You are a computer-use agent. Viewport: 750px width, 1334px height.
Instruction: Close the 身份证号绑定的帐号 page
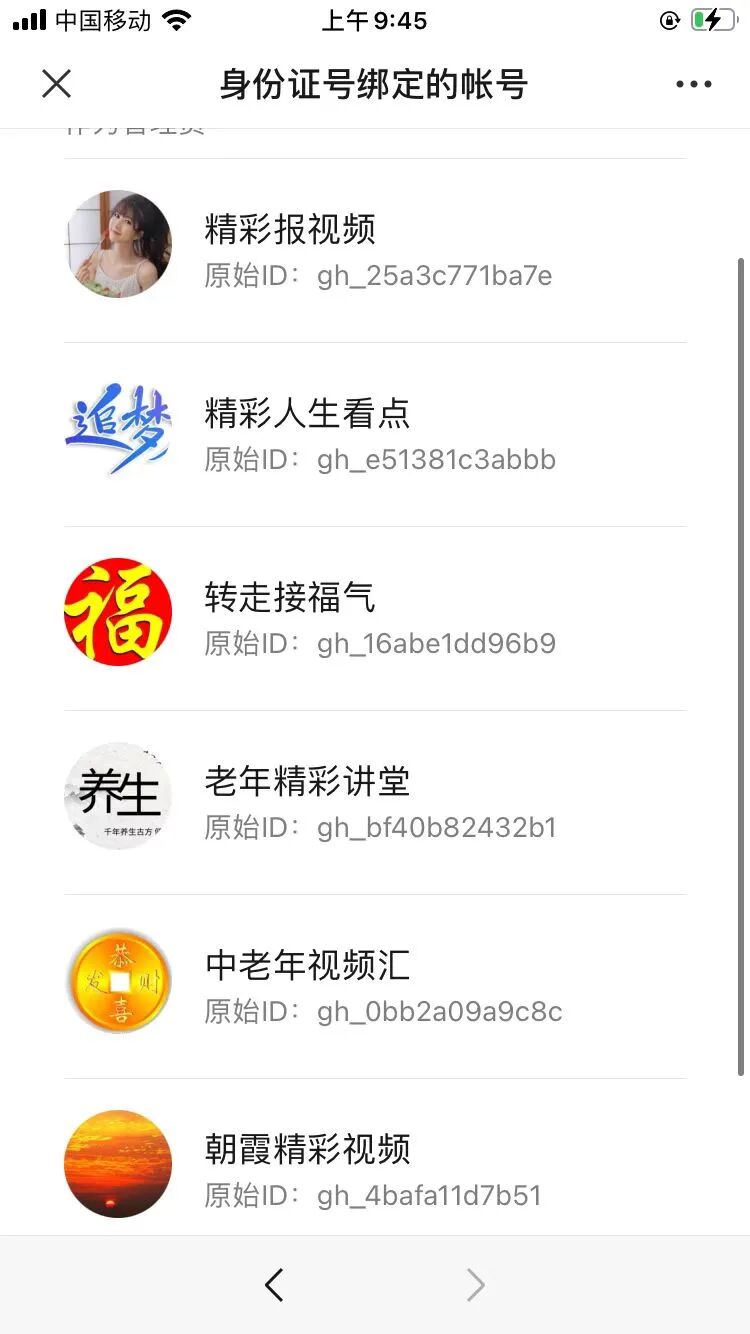pyautogui.click(x=57, y=84)
